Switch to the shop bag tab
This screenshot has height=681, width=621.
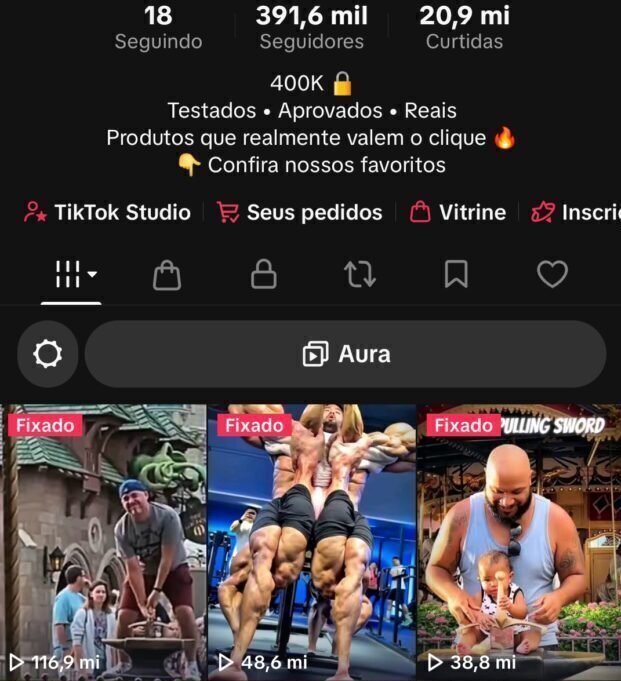(x=167, y=275)
